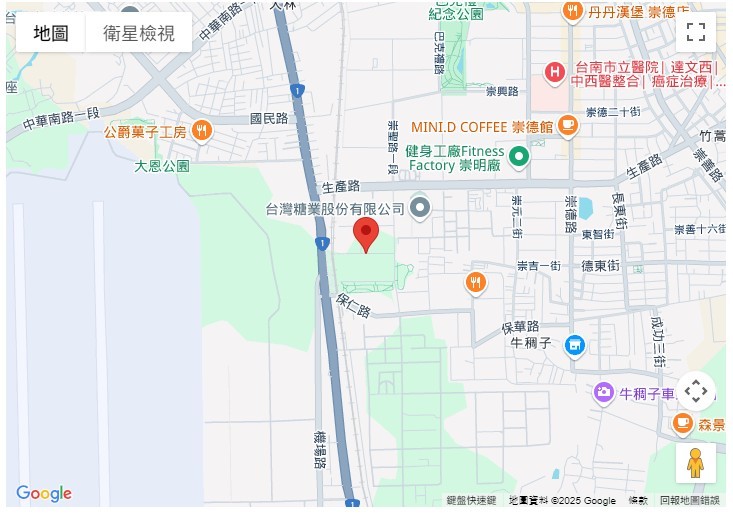The image size is (733, 516).
Task: Open 台南市立醫院 hospital marker
Action: (553, 72)
